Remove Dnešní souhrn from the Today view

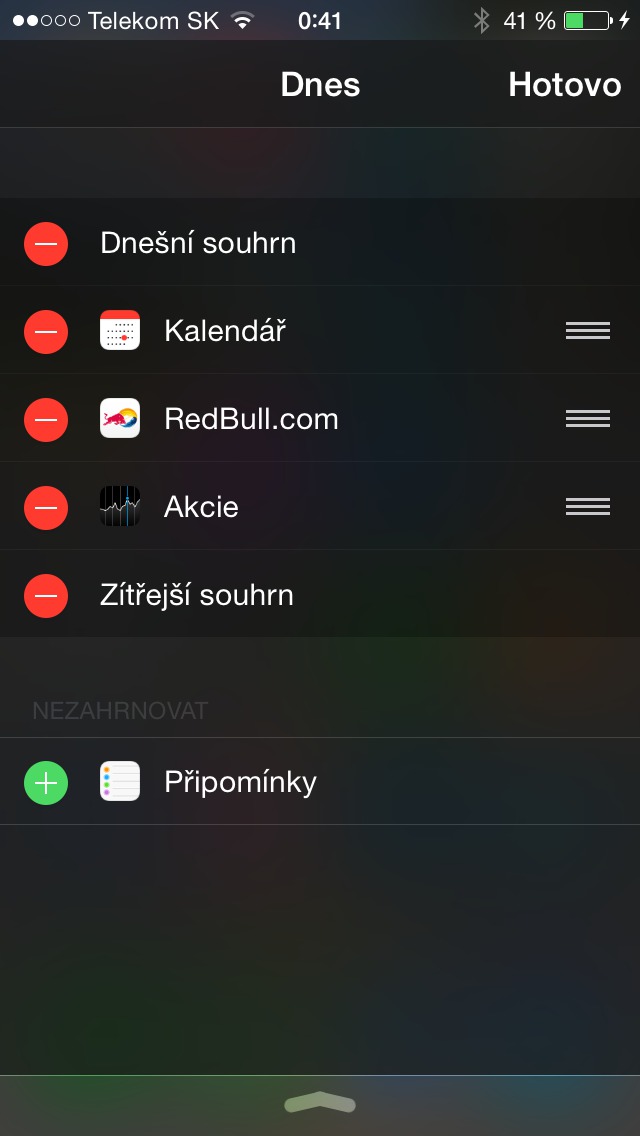pyautogui.click(x=46, y=243)
